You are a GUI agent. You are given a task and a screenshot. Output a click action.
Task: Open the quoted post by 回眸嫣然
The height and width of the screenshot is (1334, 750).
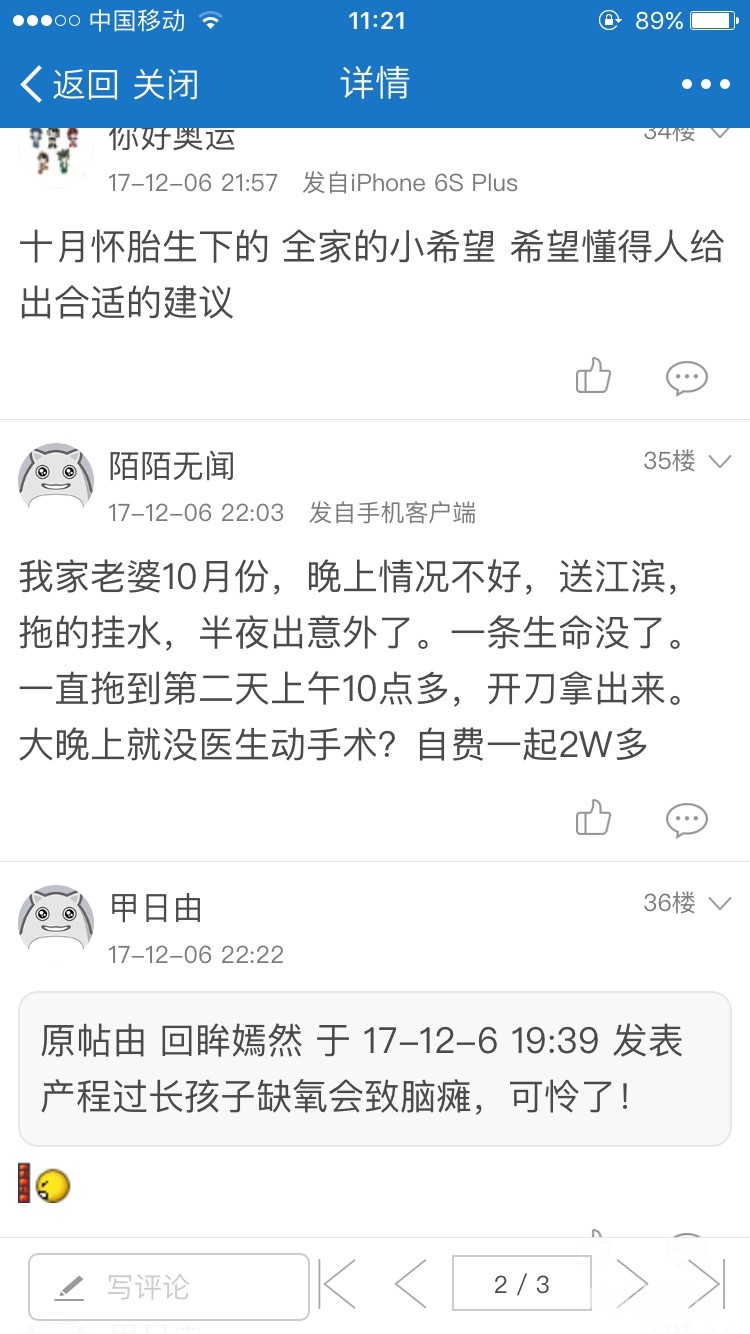pyautogui.click(x=375, y=1068)
